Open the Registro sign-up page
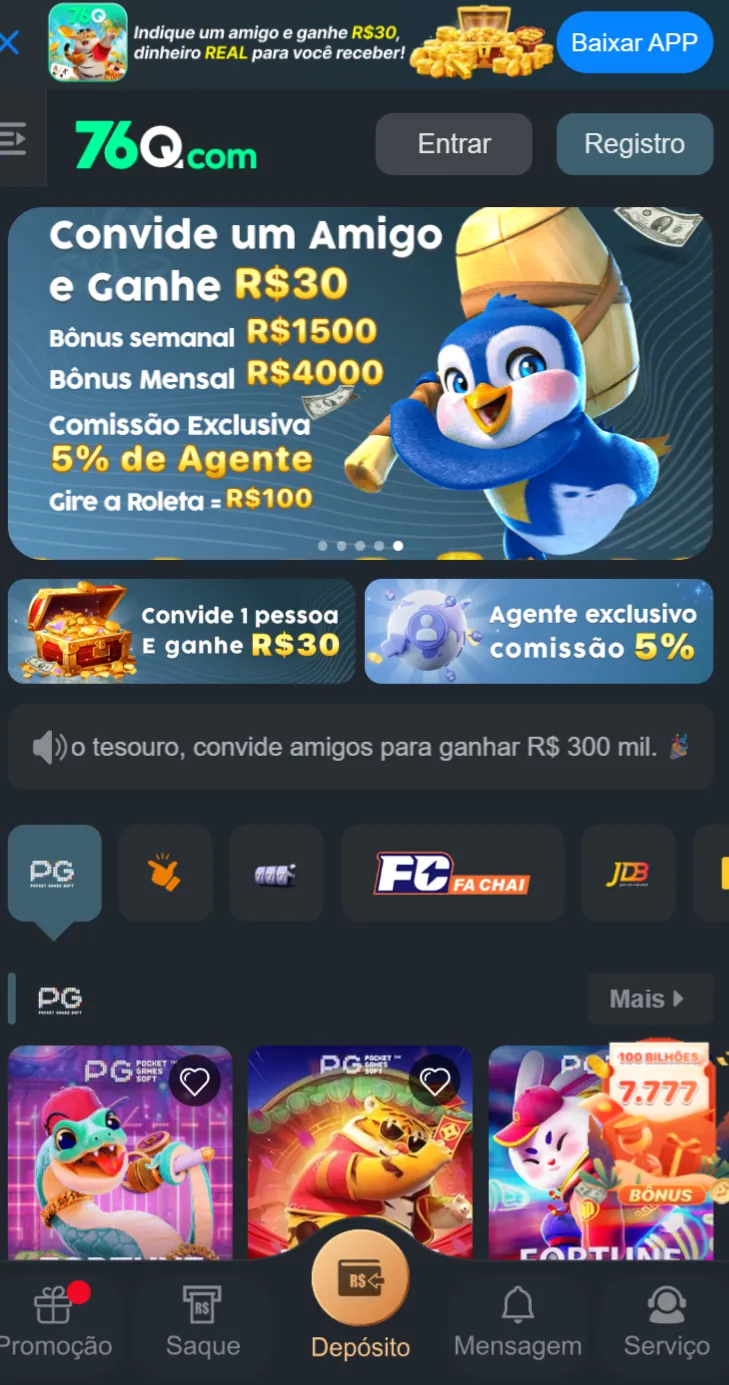The width and height of the screenshot is (729, 1385). pos(634,144)
